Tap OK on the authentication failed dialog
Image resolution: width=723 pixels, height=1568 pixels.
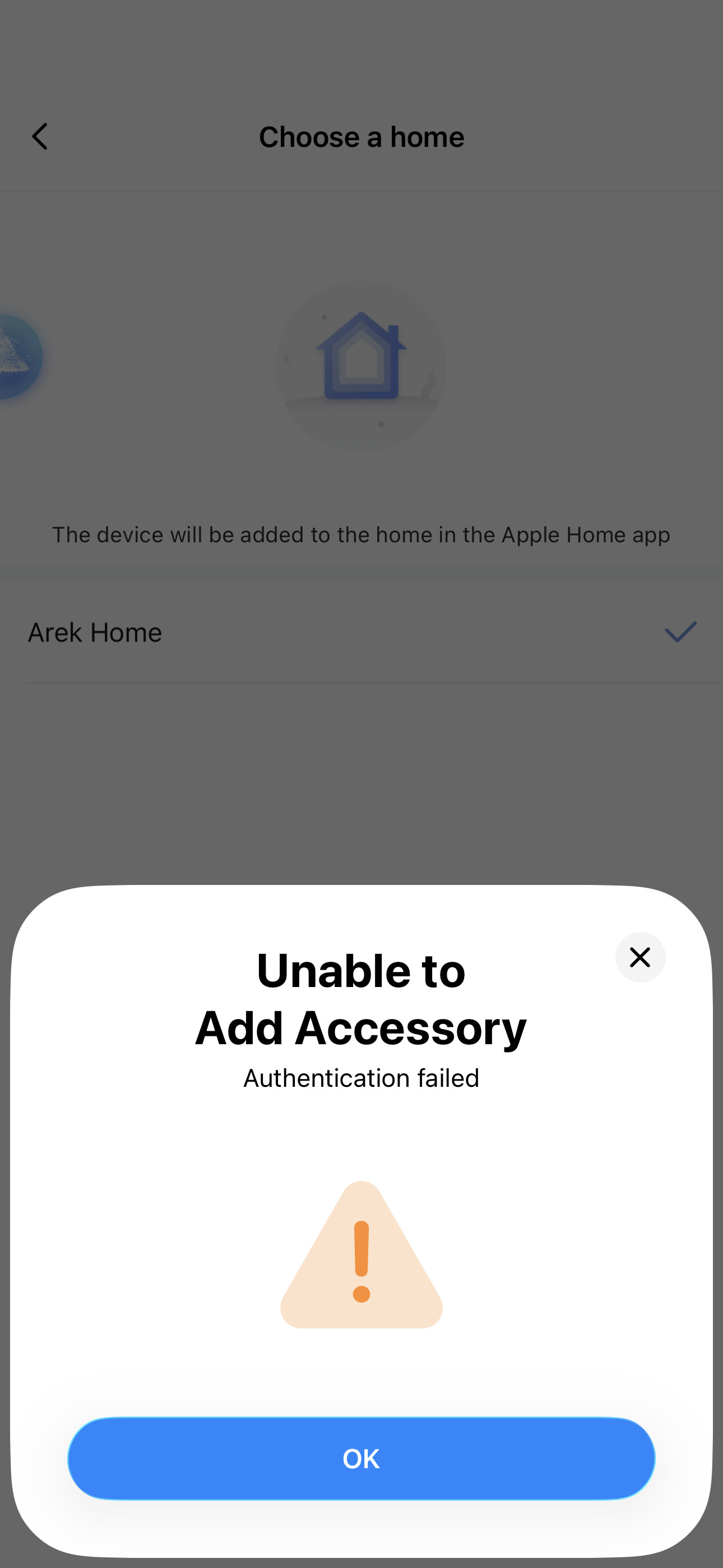[361, 1459]
